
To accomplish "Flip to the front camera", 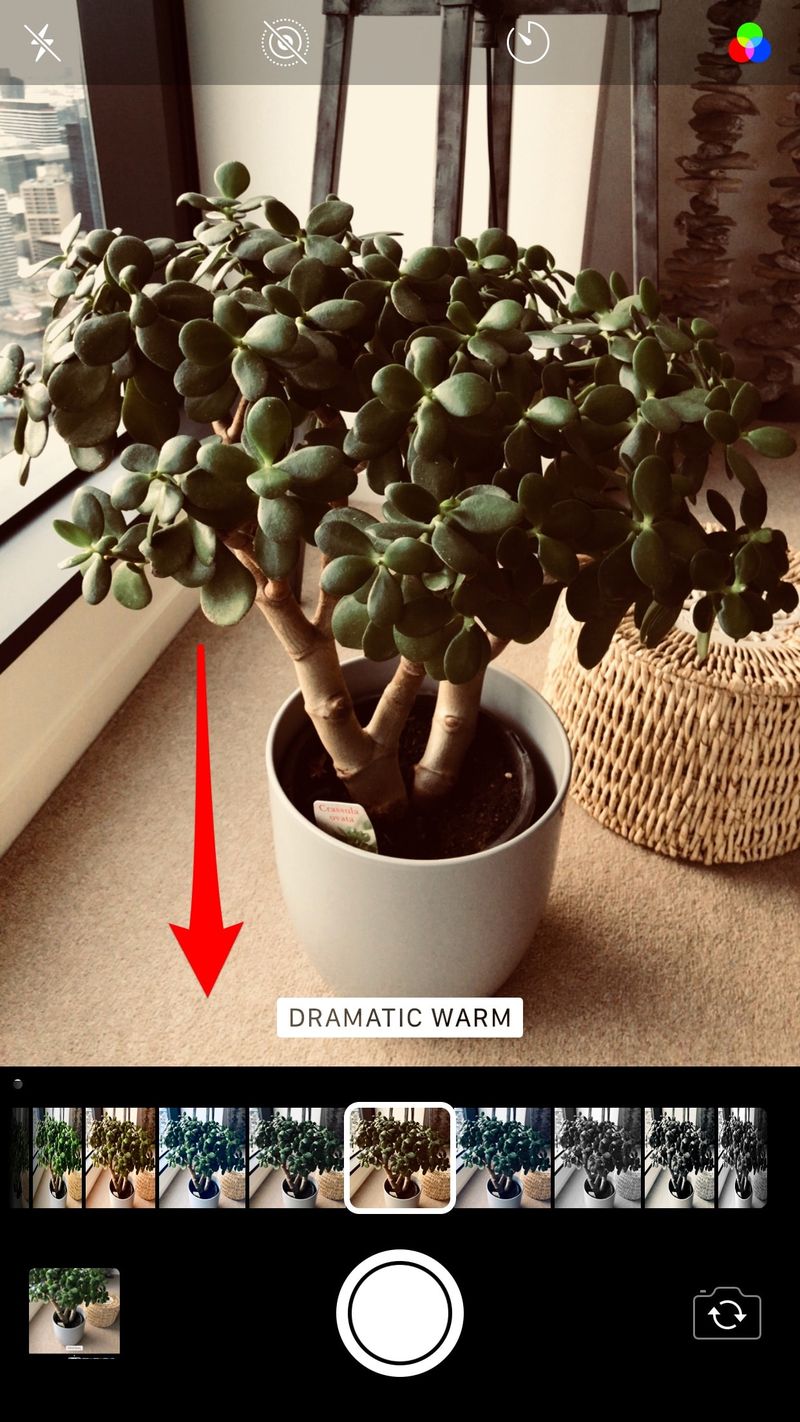I will (x=727, y=1313).
